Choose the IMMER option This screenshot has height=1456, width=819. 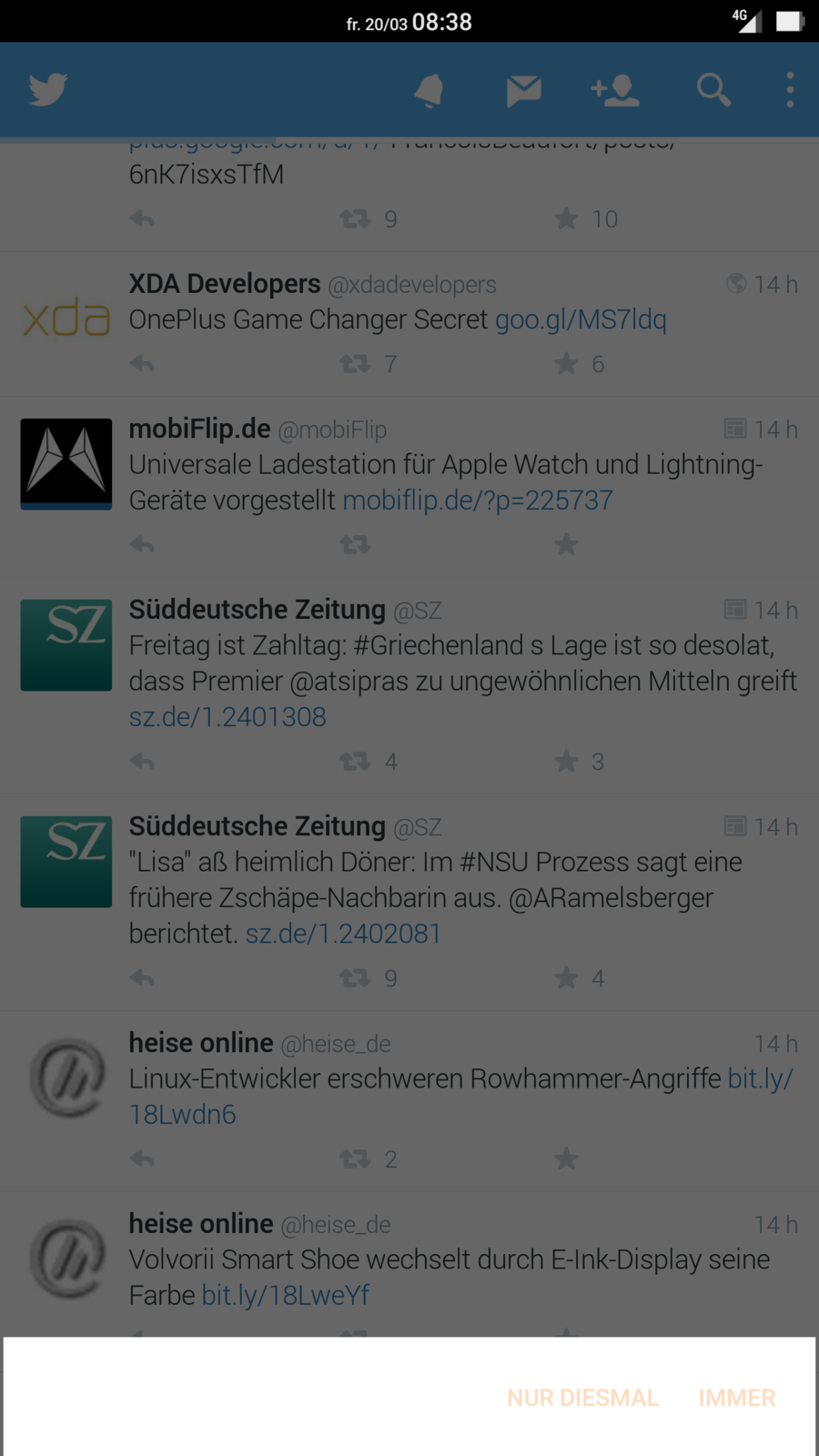736,1398
